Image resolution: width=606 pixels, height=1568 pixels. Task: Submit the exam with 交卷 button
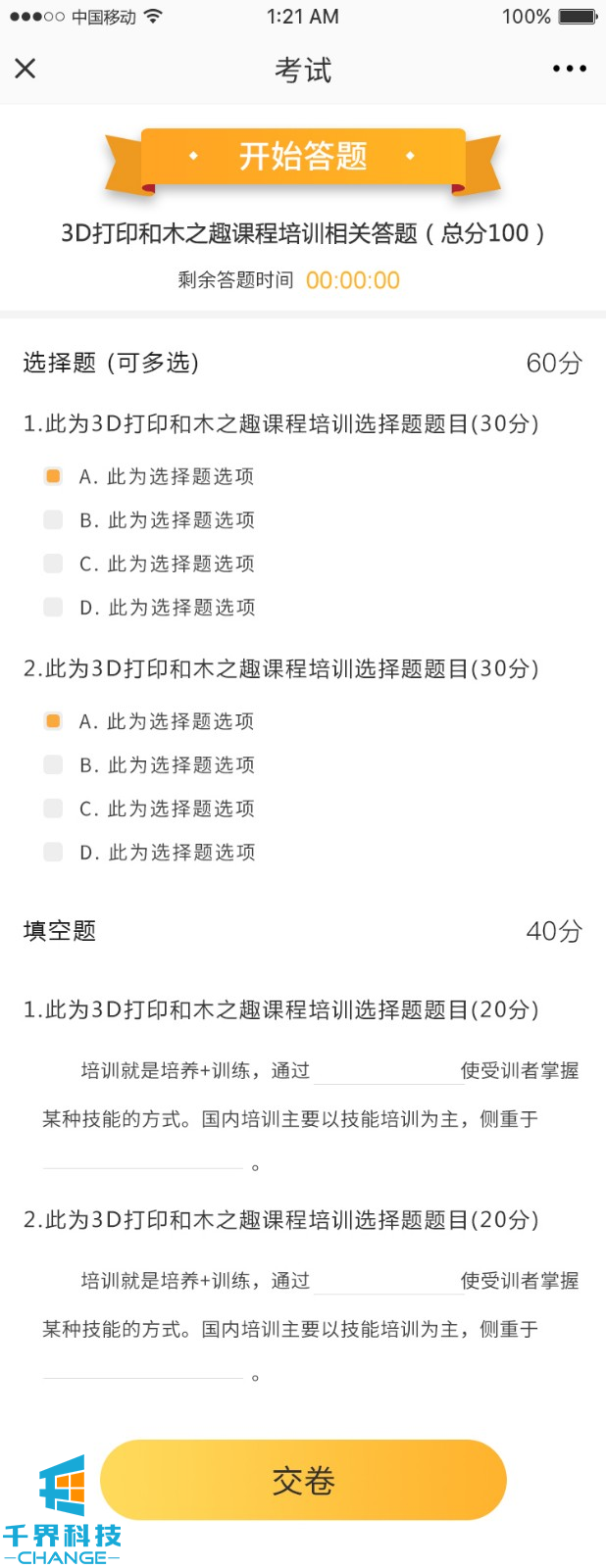click(x=303, y=1480)
